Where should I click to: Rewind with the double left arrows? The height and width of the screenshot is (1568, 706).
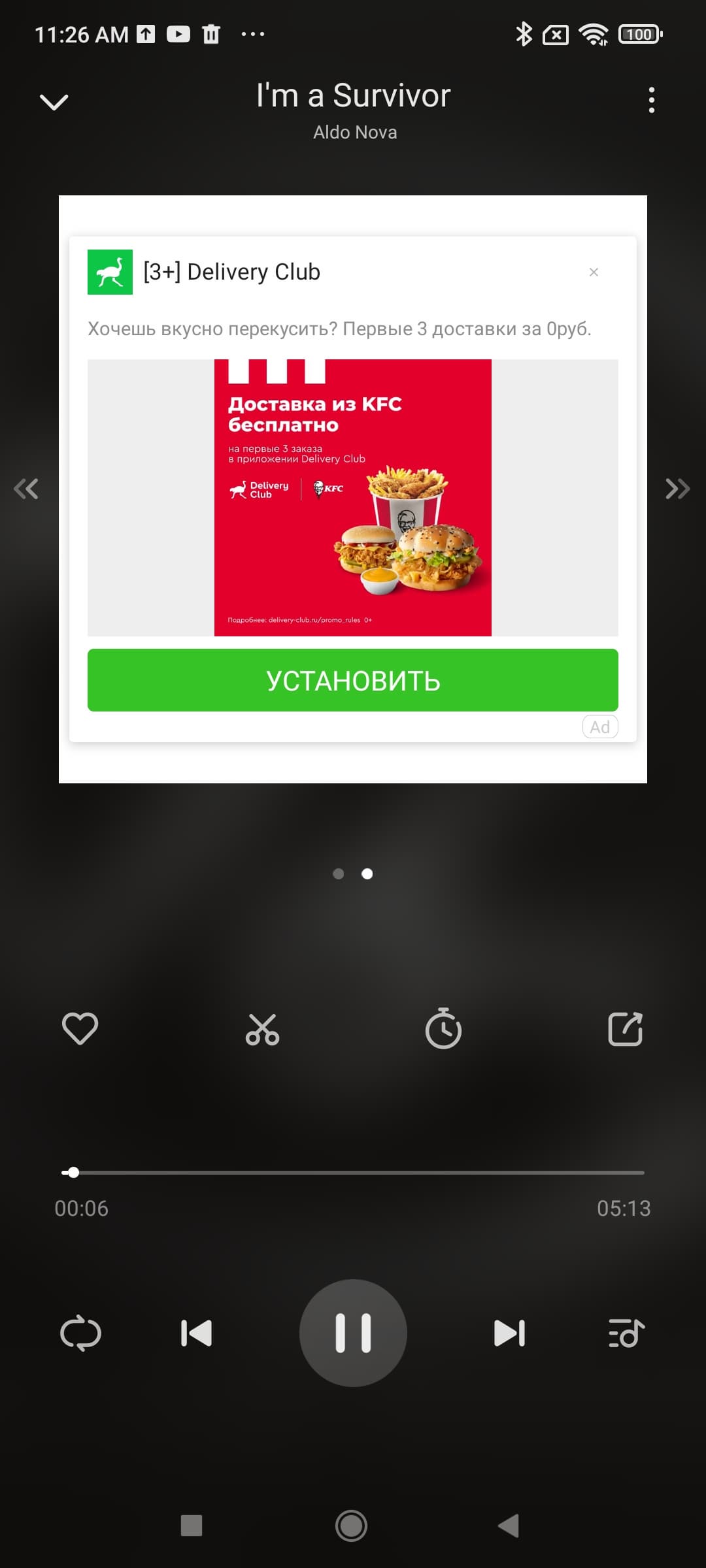(x=26, y=489)
